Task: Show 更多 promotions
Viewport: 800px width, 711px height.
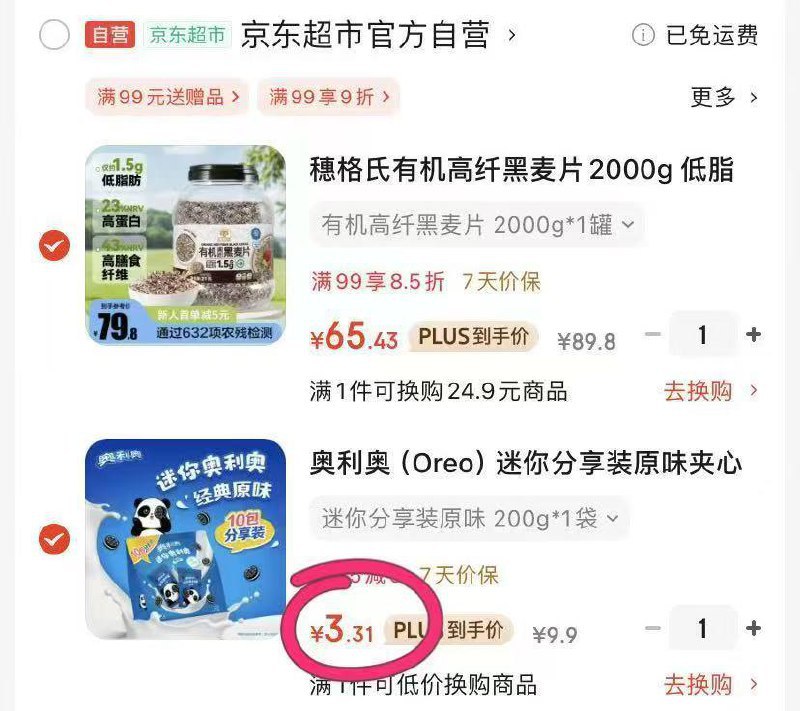Action: 724,97
